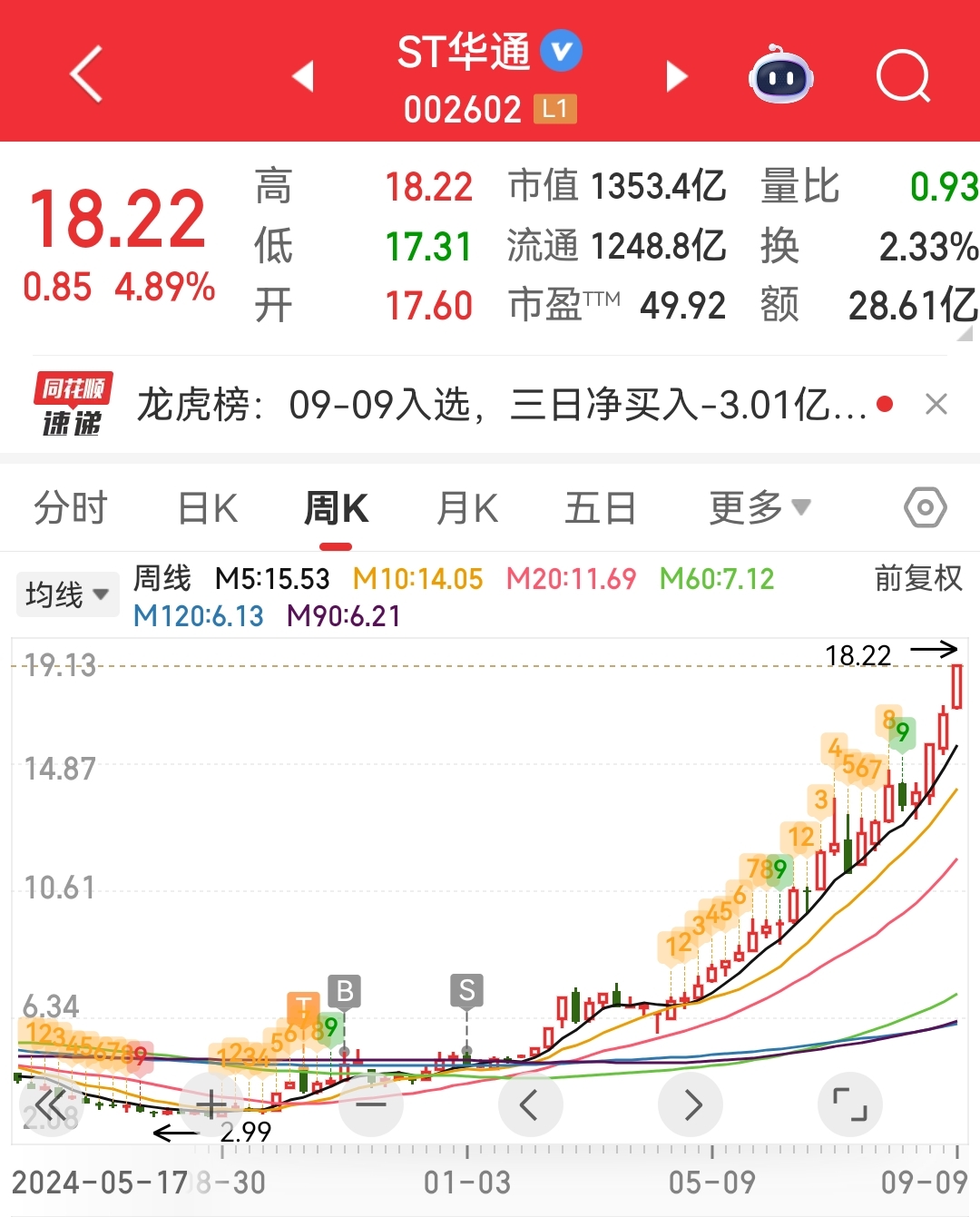This screenshot has height=1217, width=980.
Task: Switch to the previous stock
Action: [x=303, y=76]
